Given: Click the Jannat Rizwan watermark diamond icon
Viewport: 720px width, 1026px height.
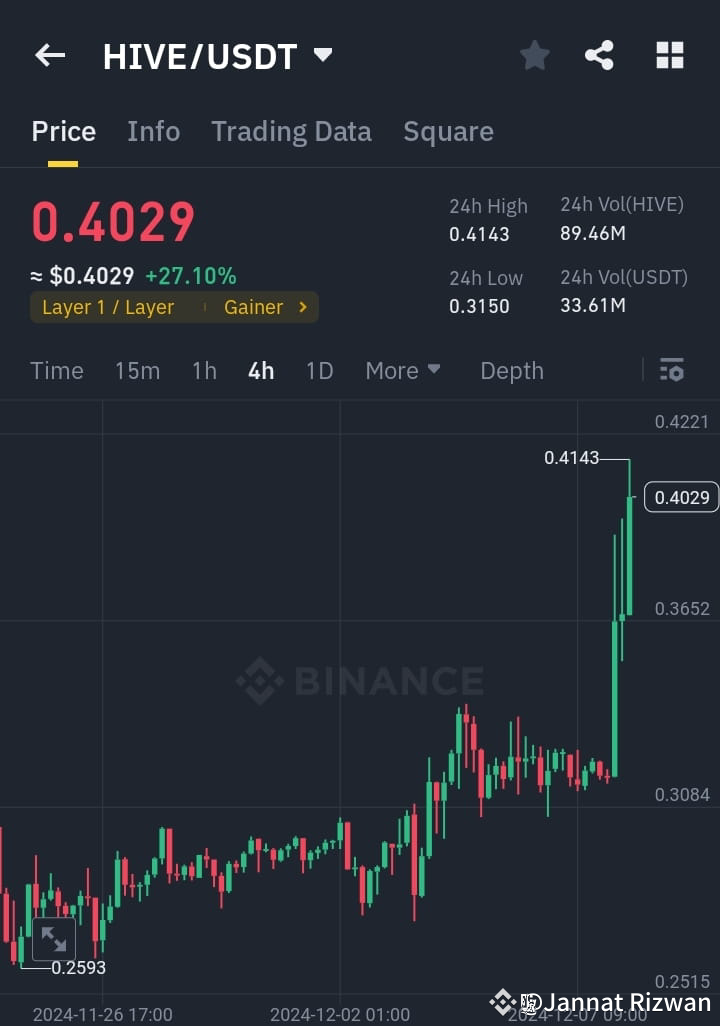Looking at the screenshot, I should (x=503, y=1000).
